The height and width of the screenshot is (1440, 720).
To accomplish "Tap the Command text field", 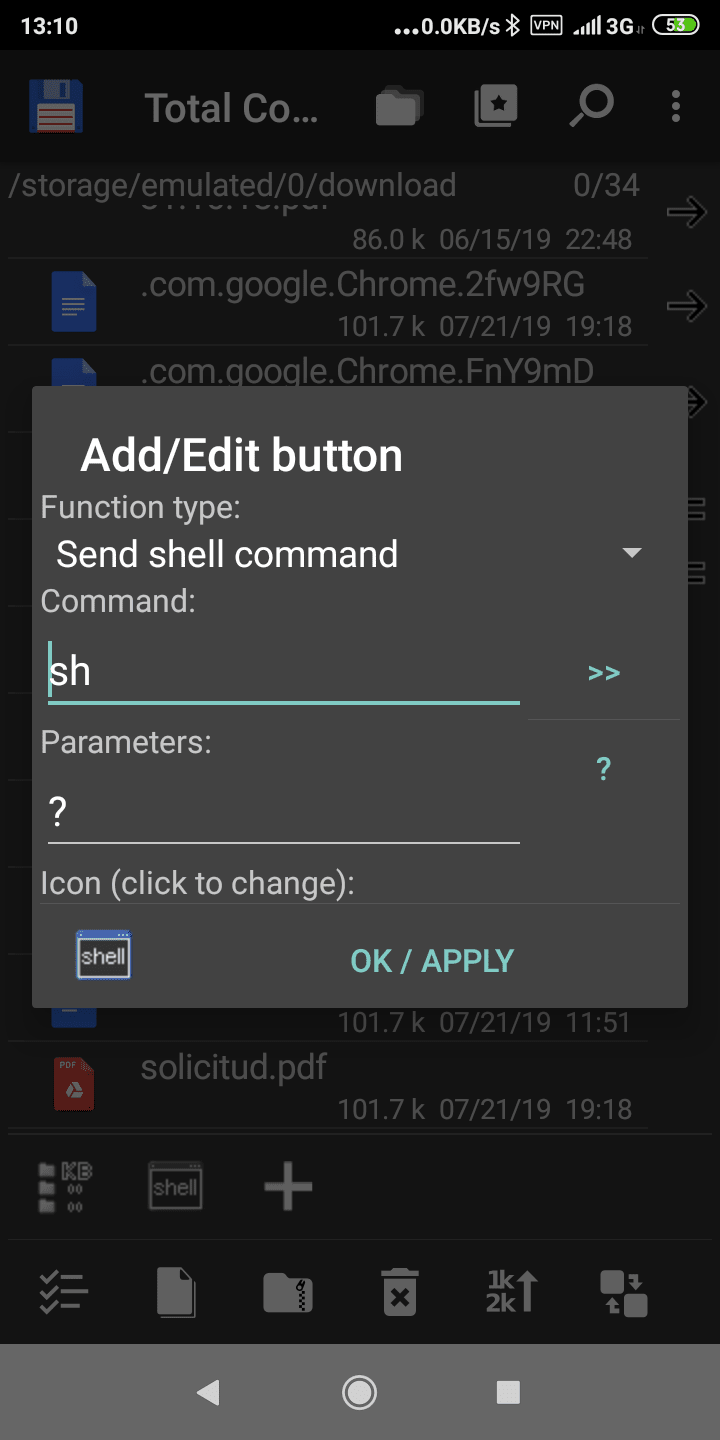I will 284,672.
